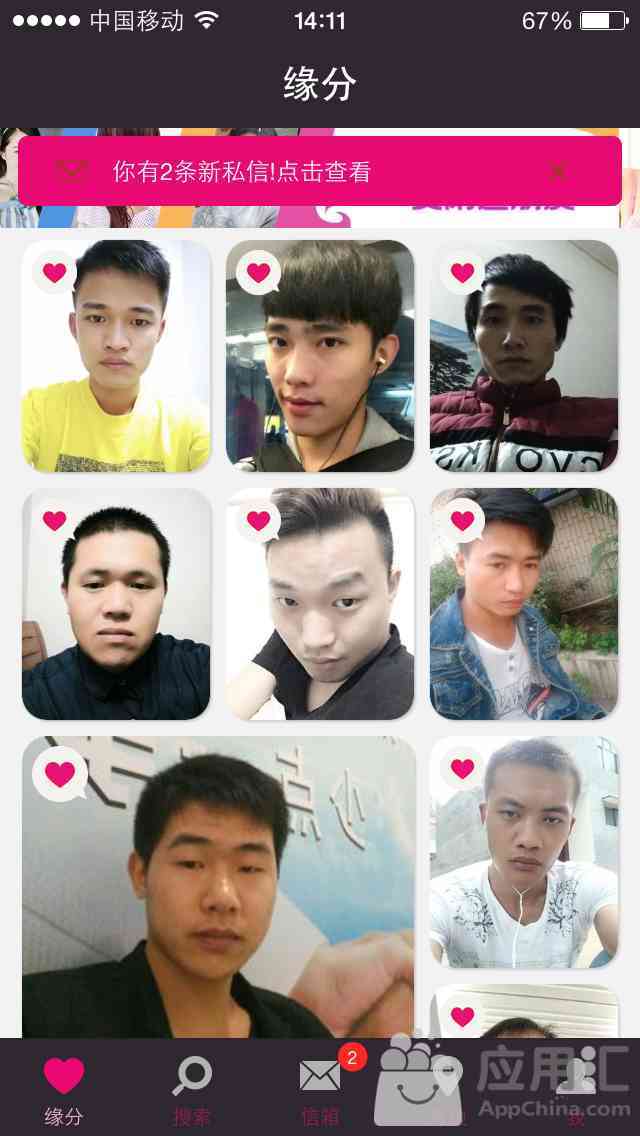
Task: Like the man in the red jacket
Action: (462, 272)
